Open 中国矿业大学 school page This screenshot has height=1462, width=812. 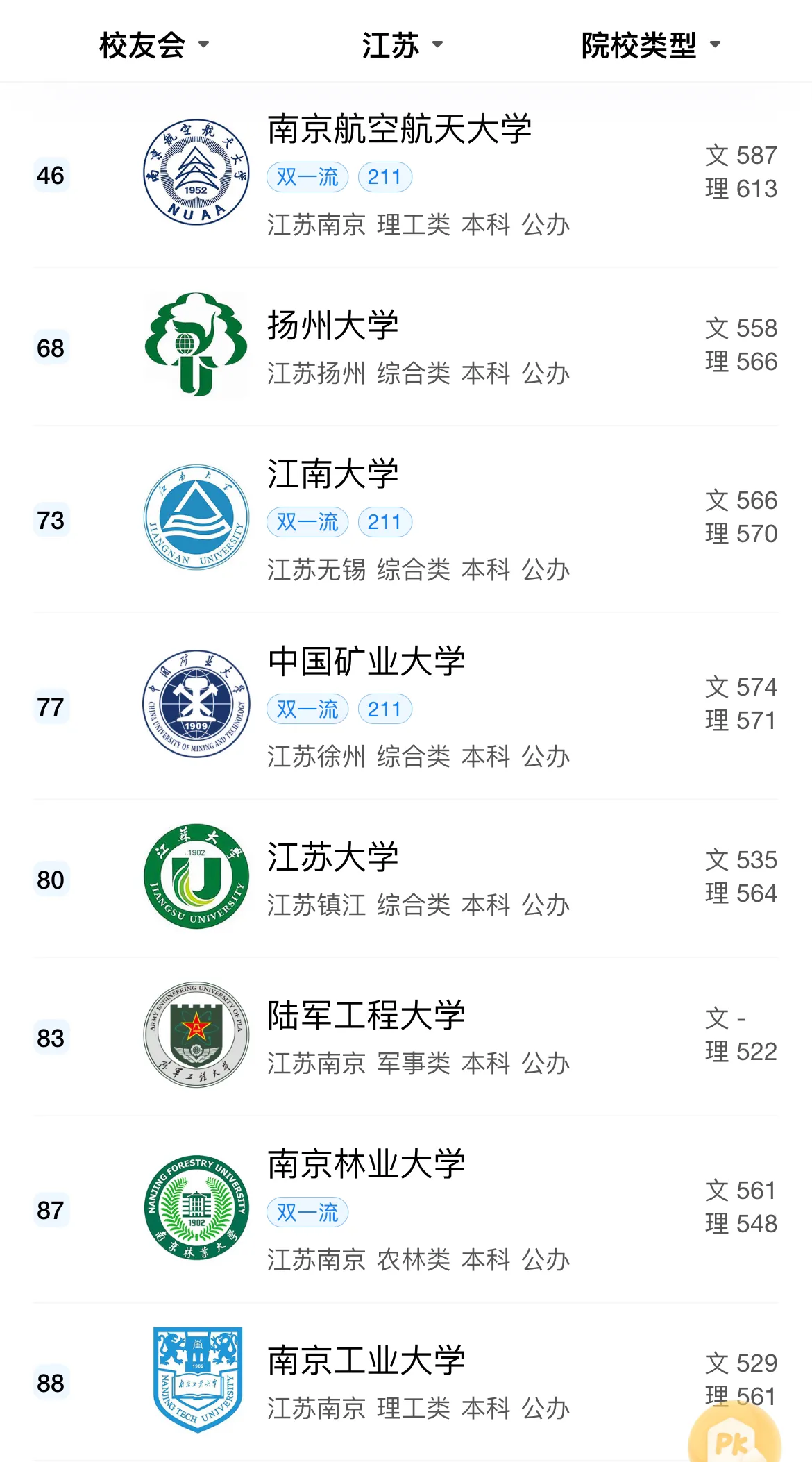coord(366,662)
